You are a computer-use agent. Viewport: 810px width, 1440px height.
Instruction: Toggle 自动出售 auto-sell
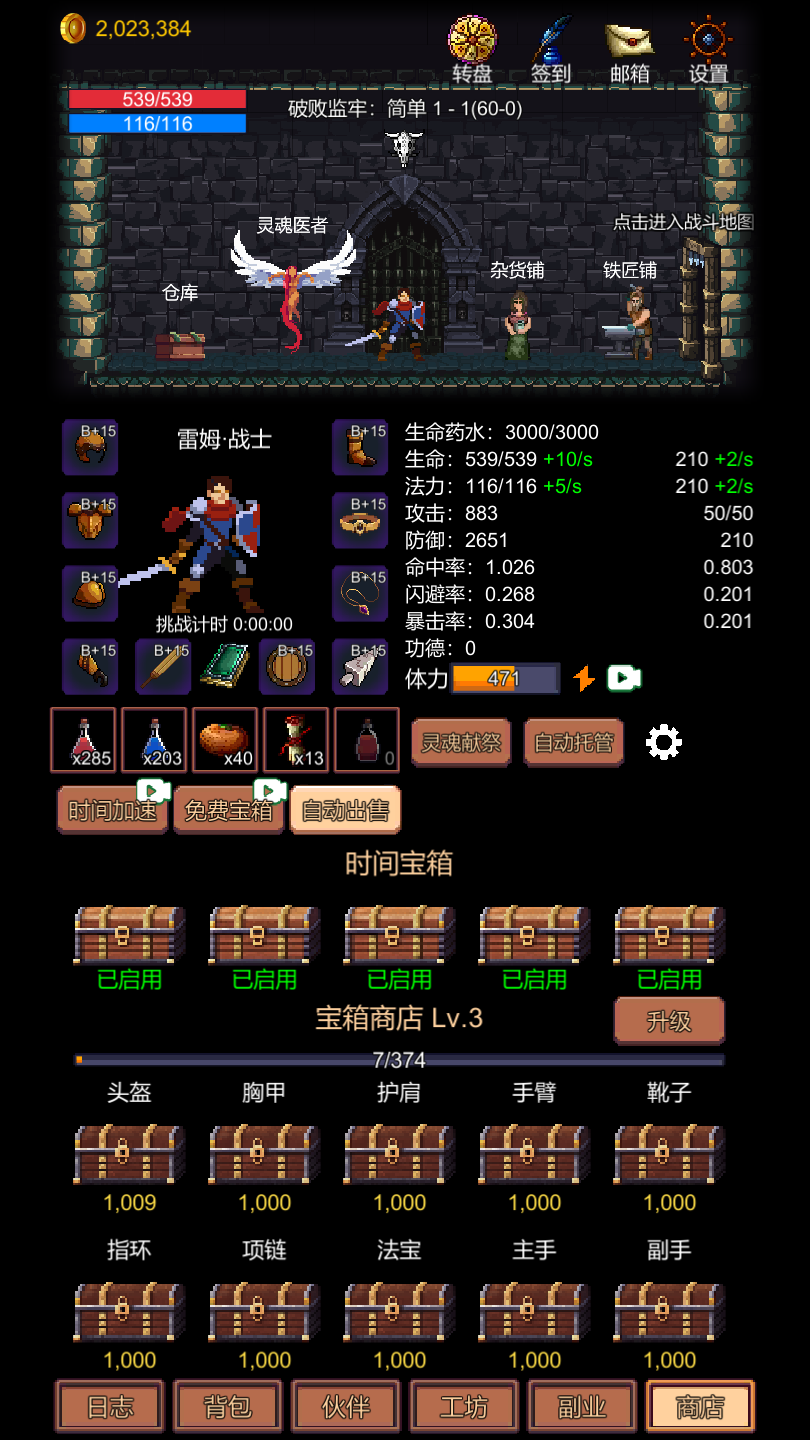click(345, 810)
